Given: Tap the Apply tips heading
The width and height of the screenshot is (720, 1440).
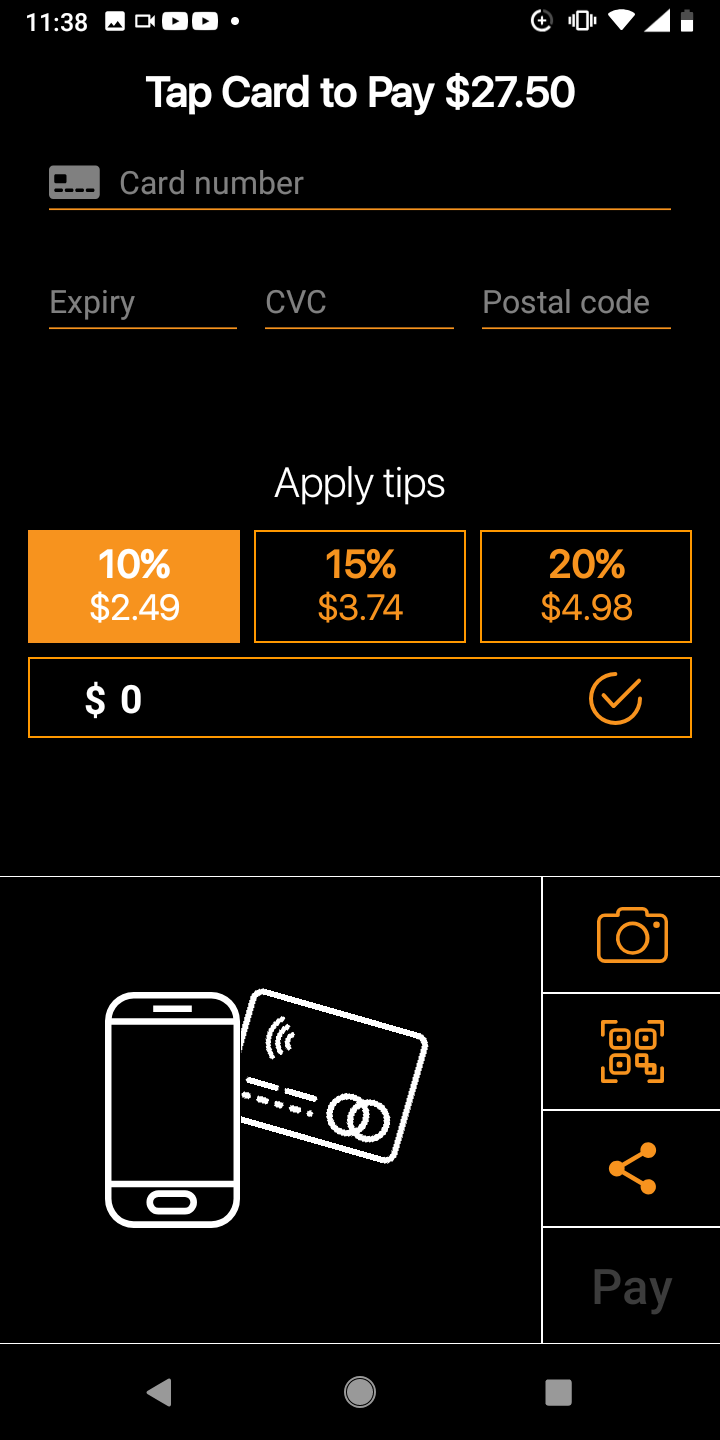Looking at the screenshot, I should click(359, 482).
